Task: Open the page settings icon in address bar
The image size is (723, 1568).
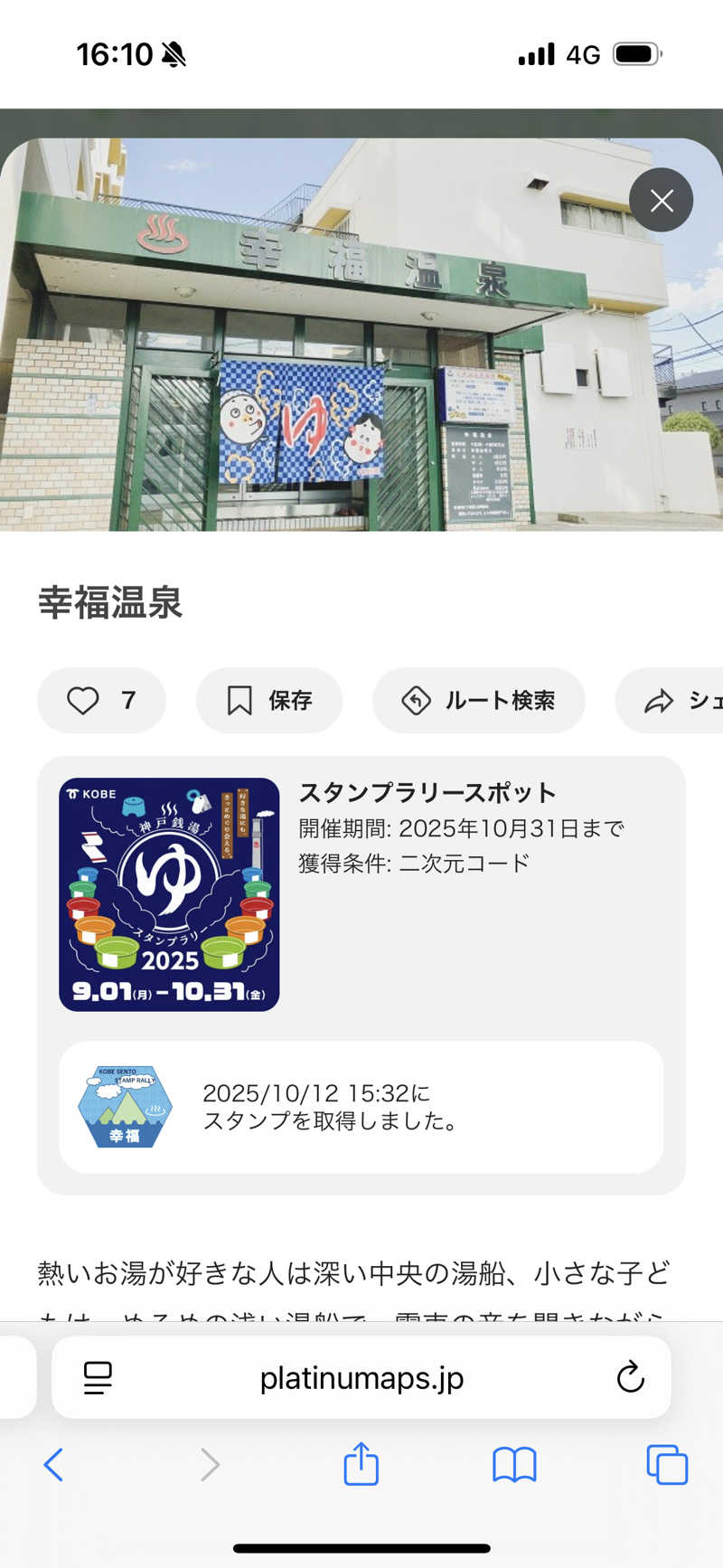Action: (x=99, y=1378)
